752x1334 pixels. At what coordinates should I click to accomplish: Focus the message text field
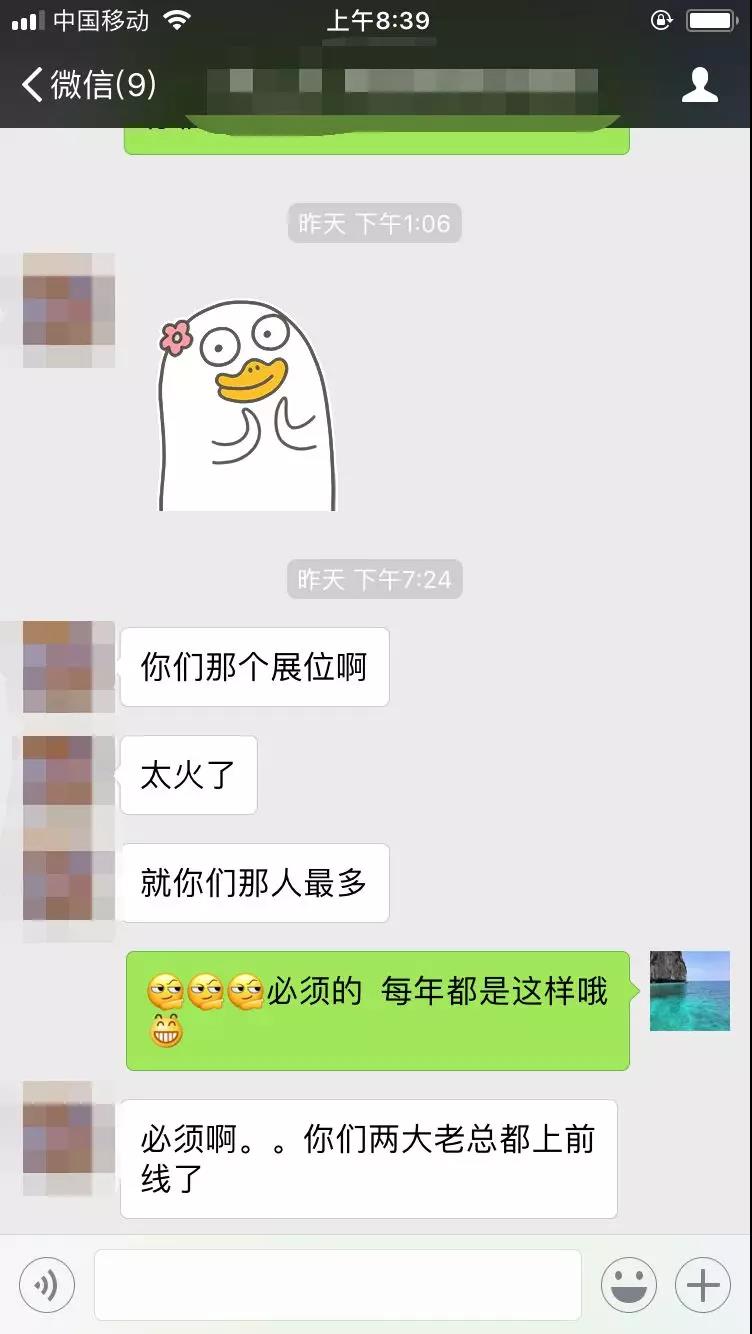click(x=338, y=1285)
